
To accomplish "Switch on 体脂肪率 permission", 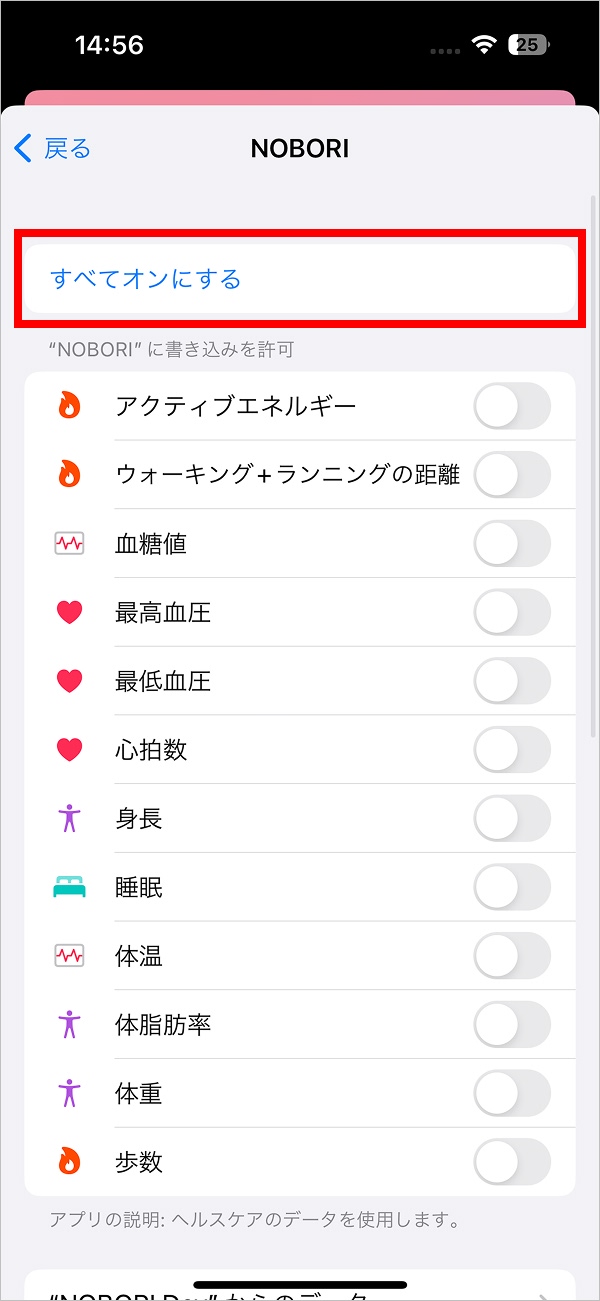I will pos(512,1025).
